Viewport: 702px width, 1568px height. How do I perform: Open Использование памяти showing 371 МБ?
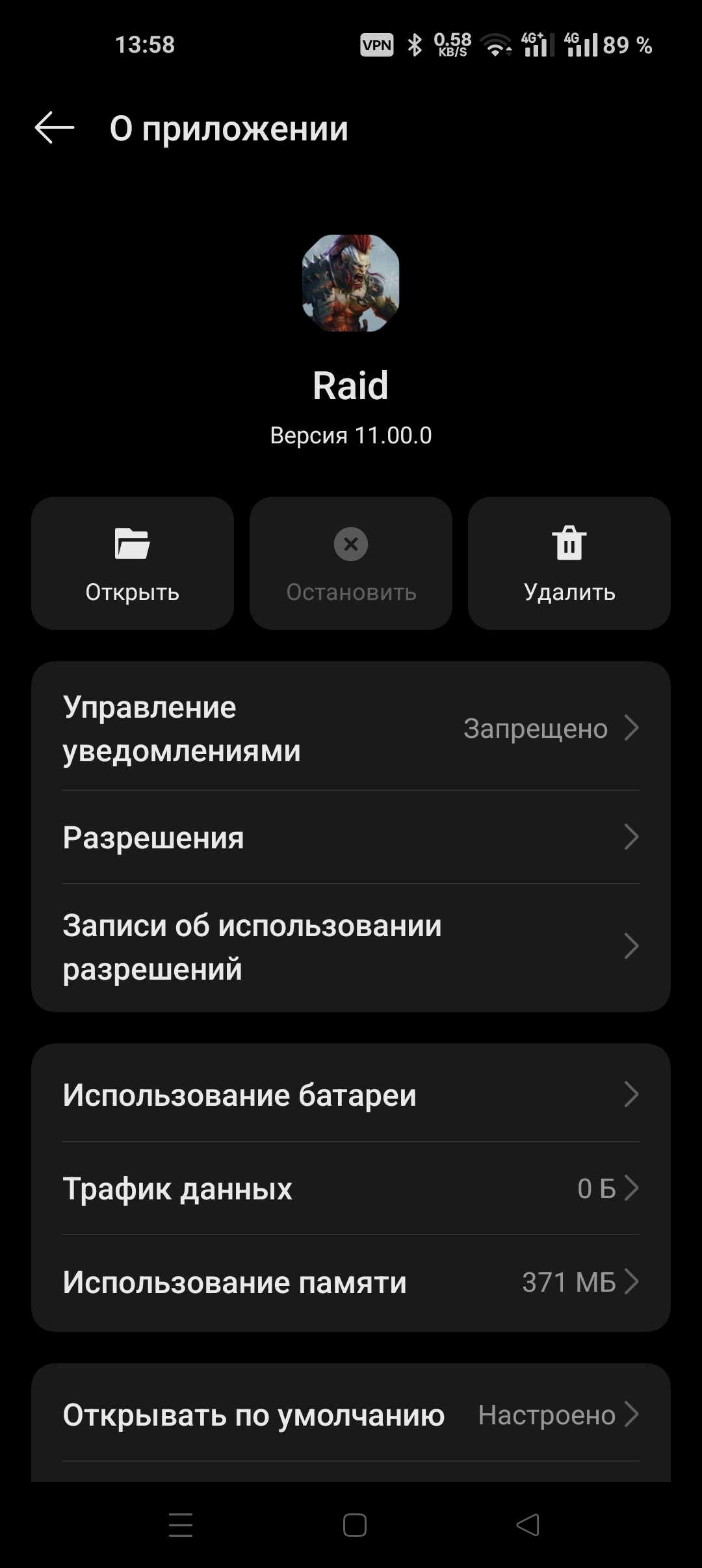click(x=351, y=1282)
